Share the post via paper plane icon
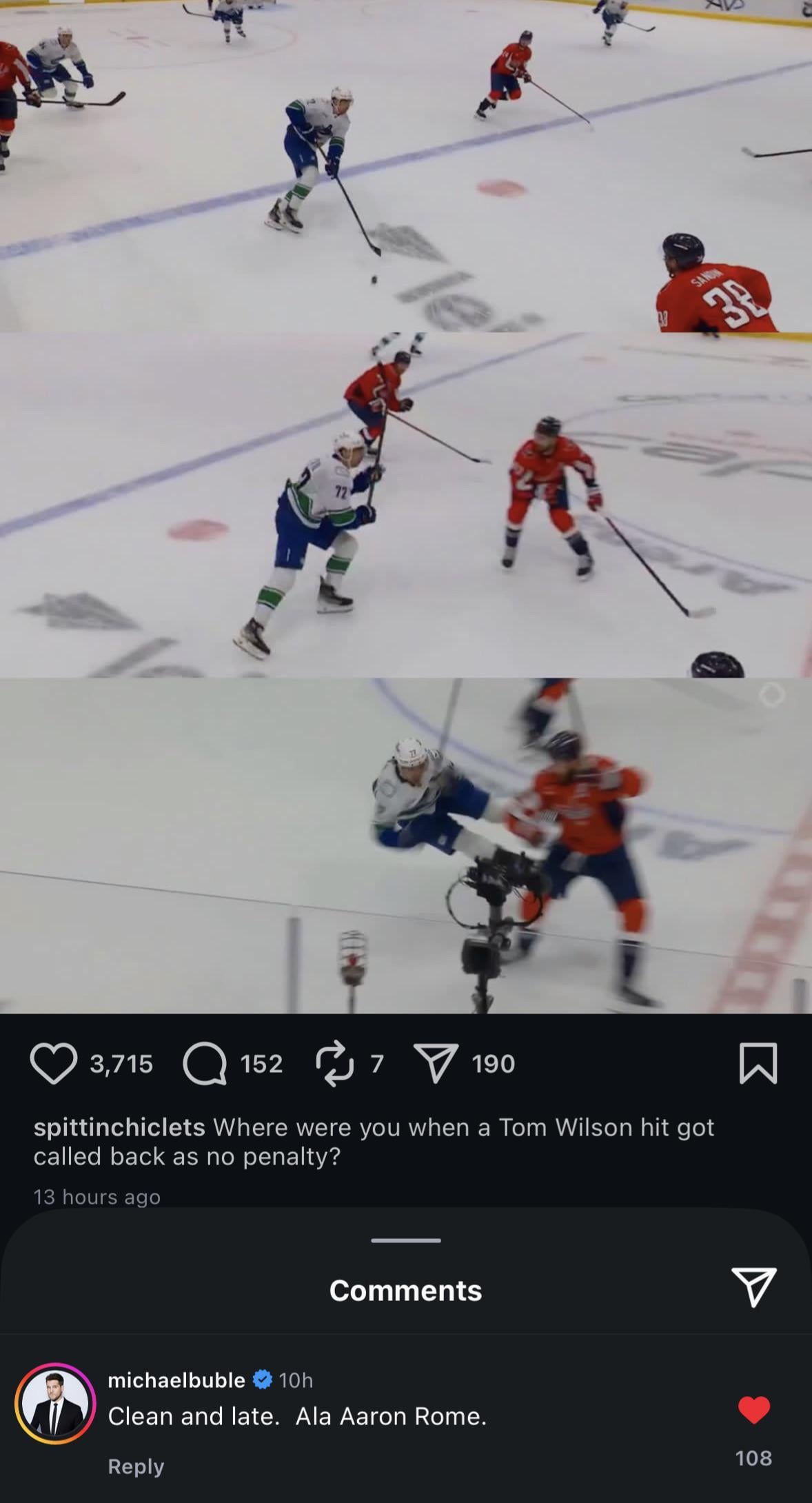Image resolution: width=812 pixels, height=1503 pixels. click(435, 1064)
